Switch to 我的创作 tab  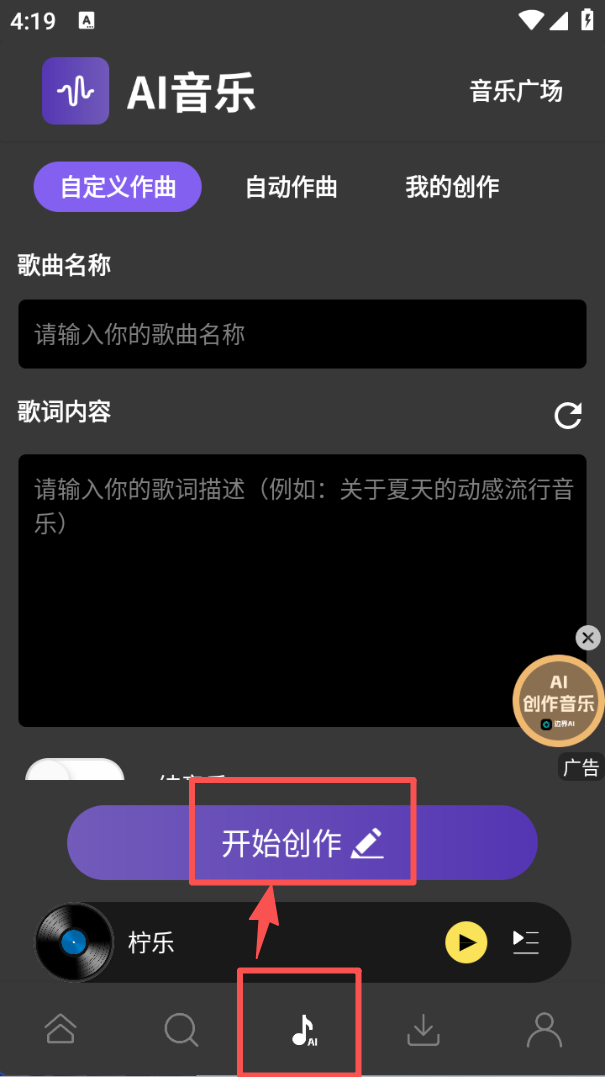pyautogui.click(x=452, y=187)
